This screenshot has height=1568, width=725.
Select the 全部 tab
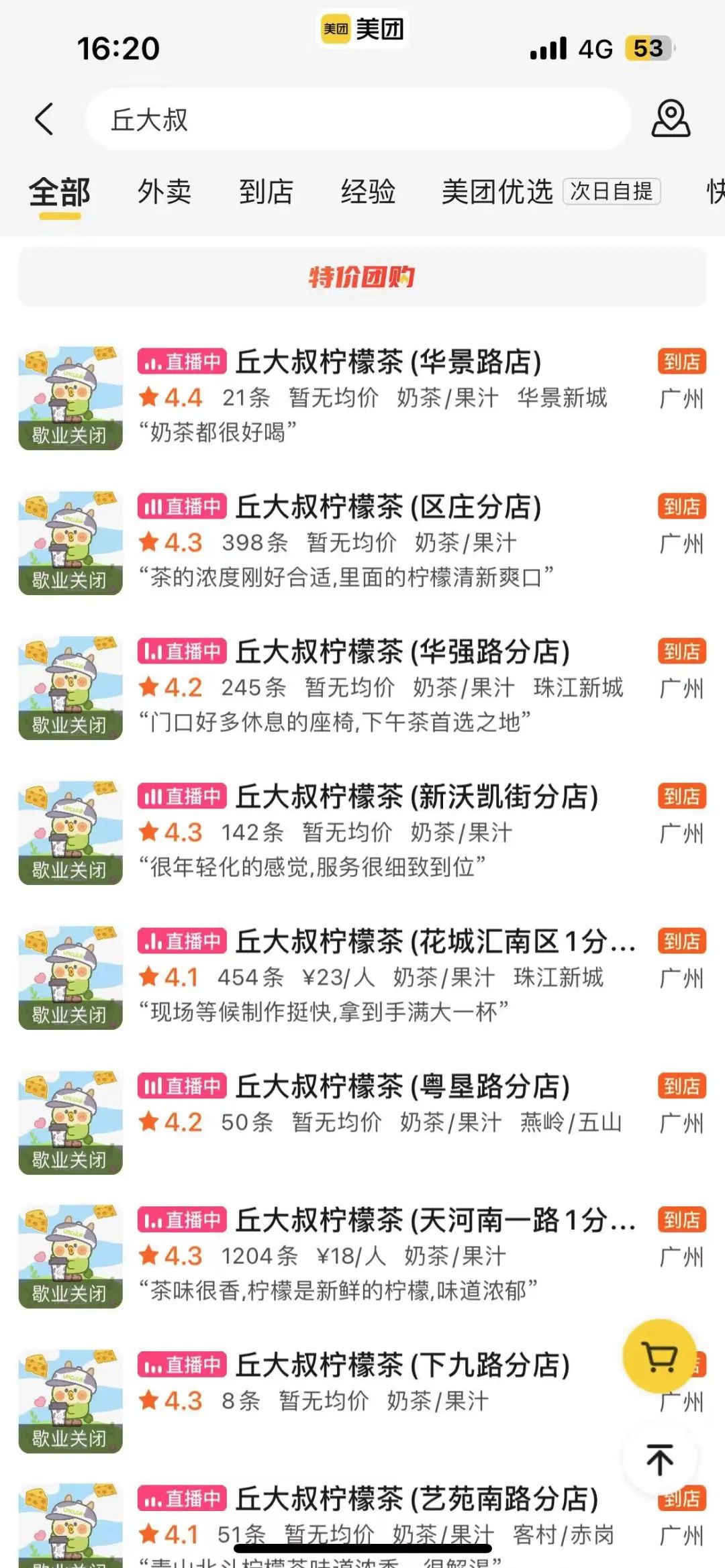(60, 193)
